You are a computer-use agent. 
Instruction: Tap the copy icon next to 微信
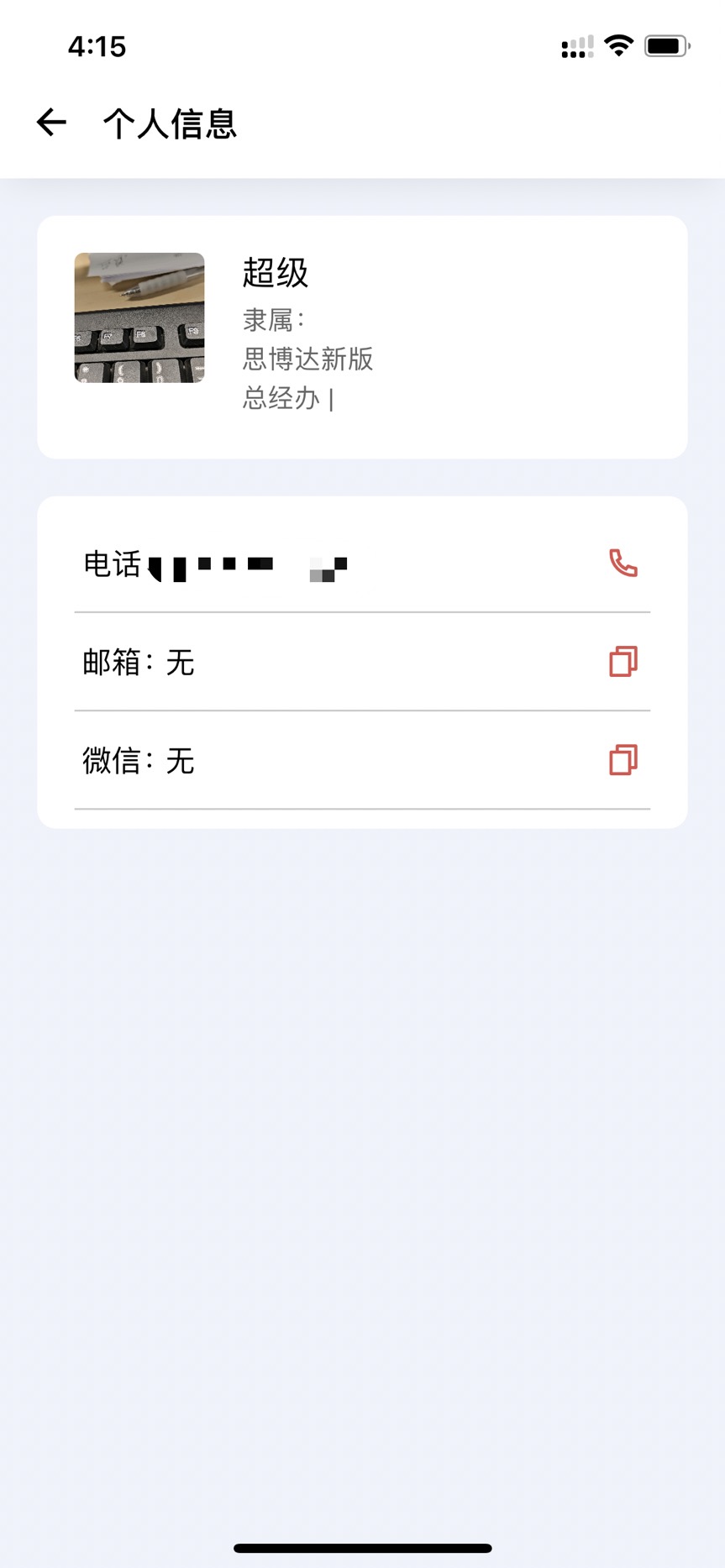(x=622, y=759)
